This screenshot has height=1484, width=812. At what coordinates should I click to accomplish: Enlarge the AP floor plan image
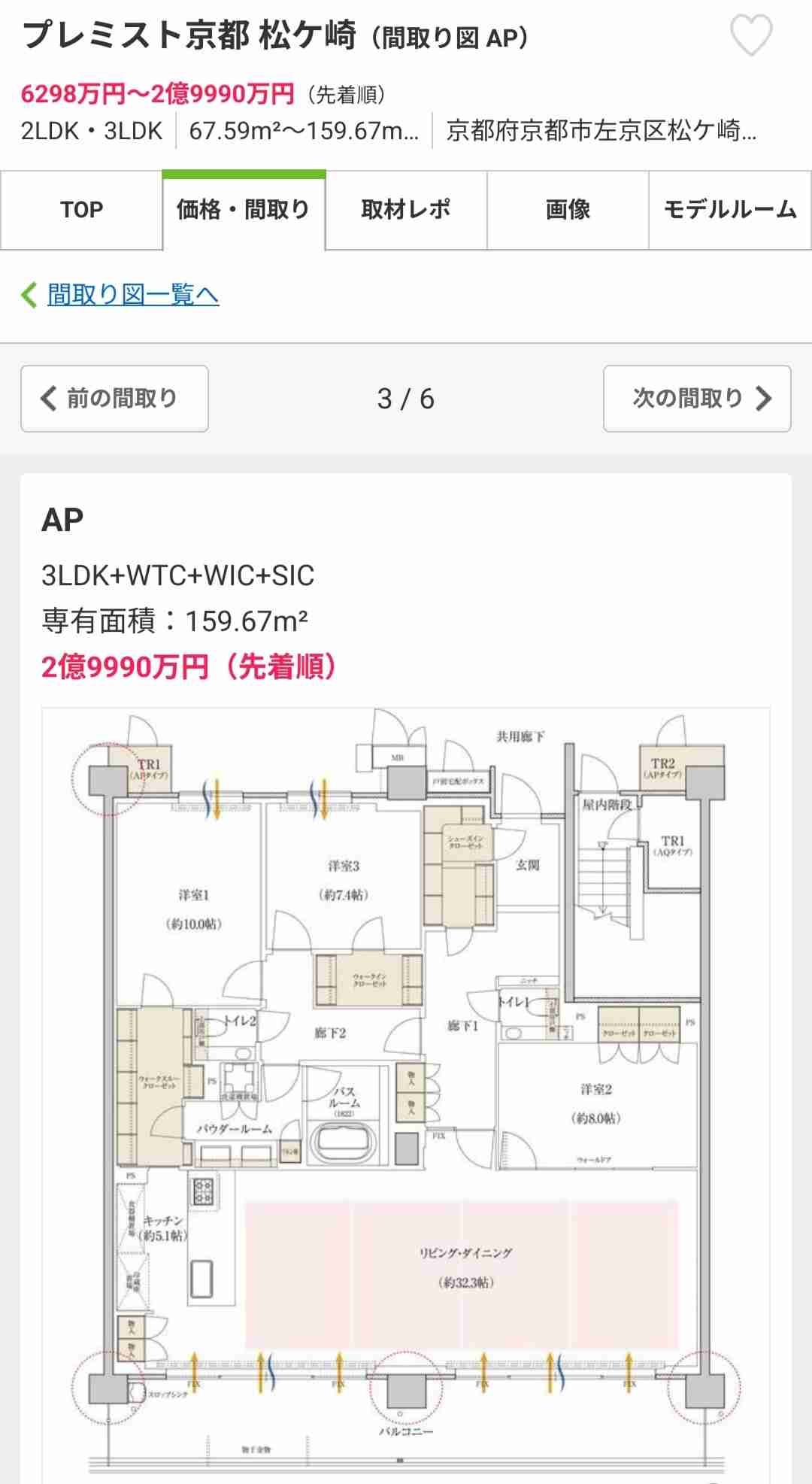(406, 1091)
